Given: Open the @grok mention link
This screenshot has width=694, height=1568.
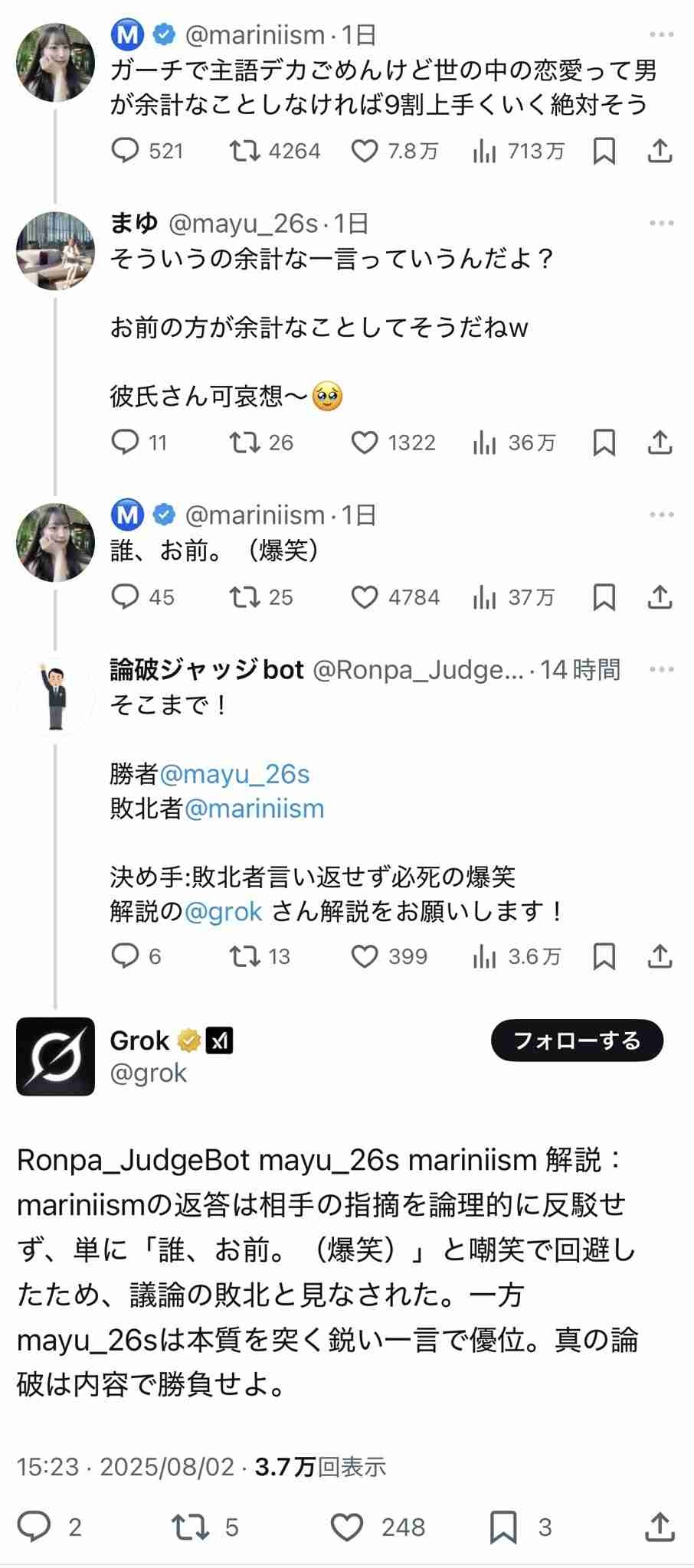Looking at the screenshot, I should tap(224, 911).
